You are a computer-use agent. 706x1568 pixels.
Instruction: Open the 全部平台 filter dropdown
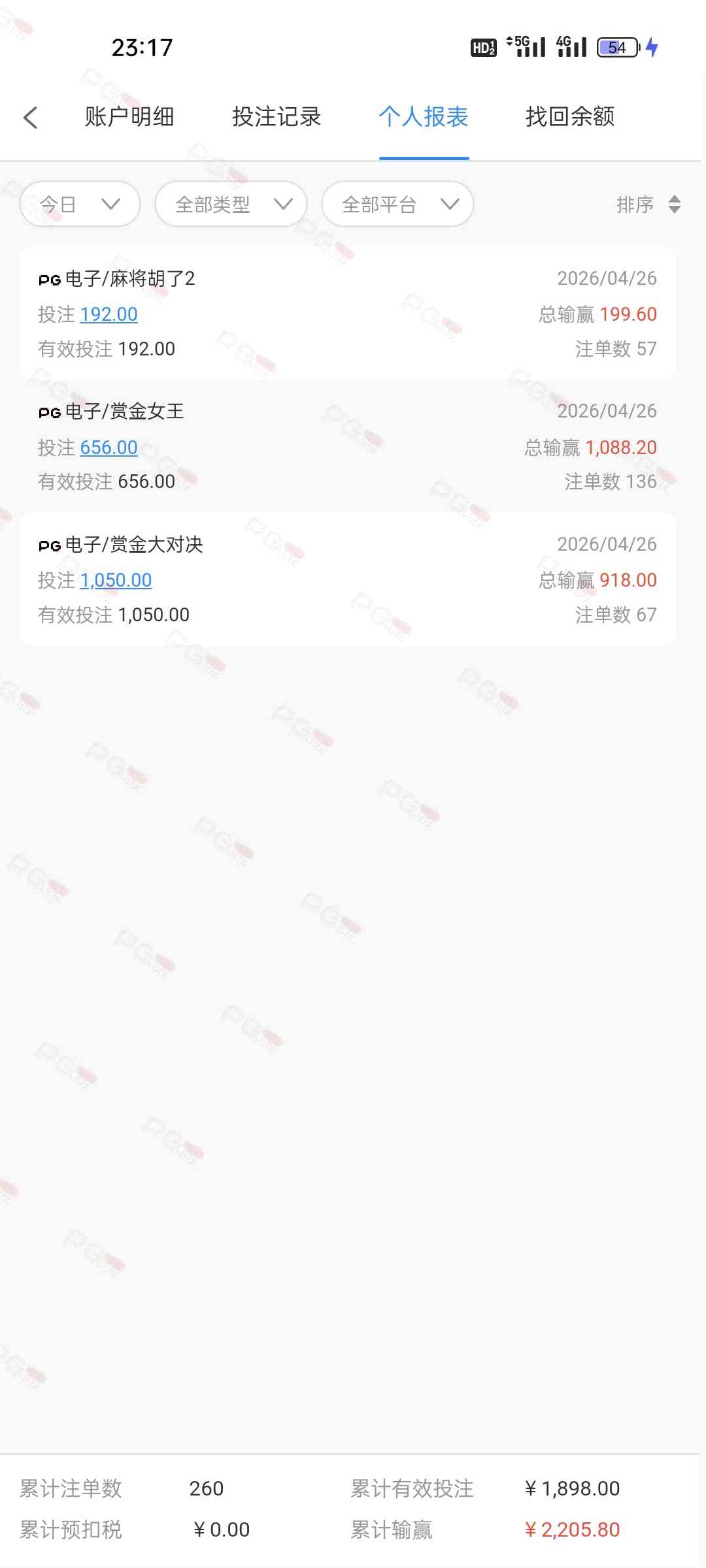pyautogui.click(x=397, y=204)
